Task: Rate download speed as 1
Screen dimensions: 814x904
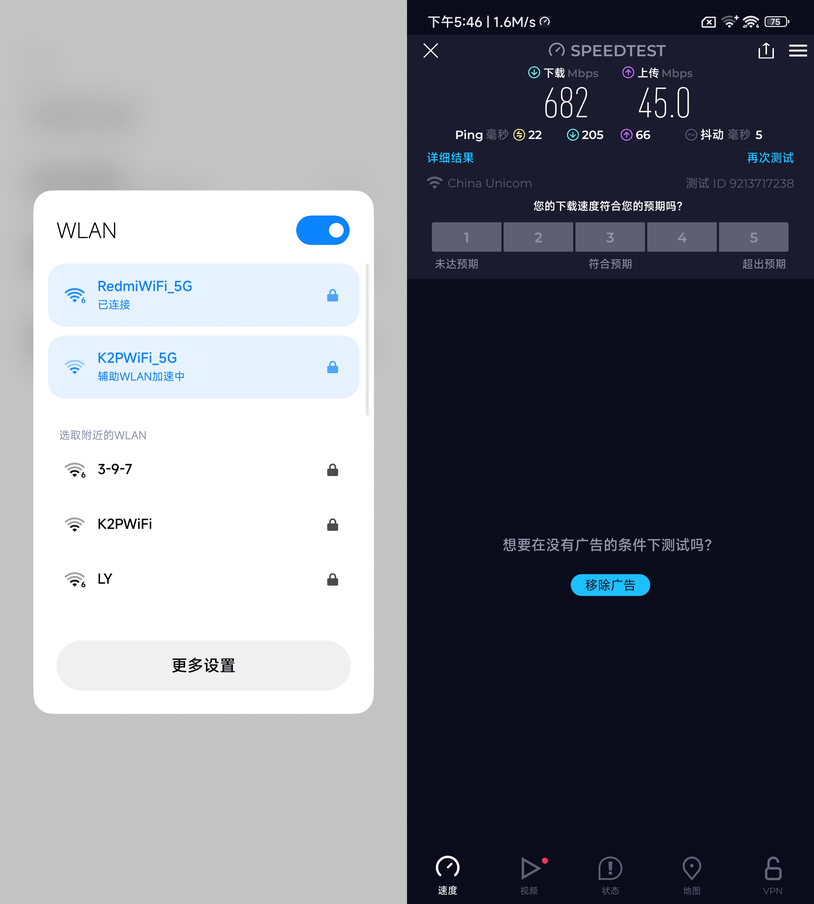Action: tap(466, 237)
